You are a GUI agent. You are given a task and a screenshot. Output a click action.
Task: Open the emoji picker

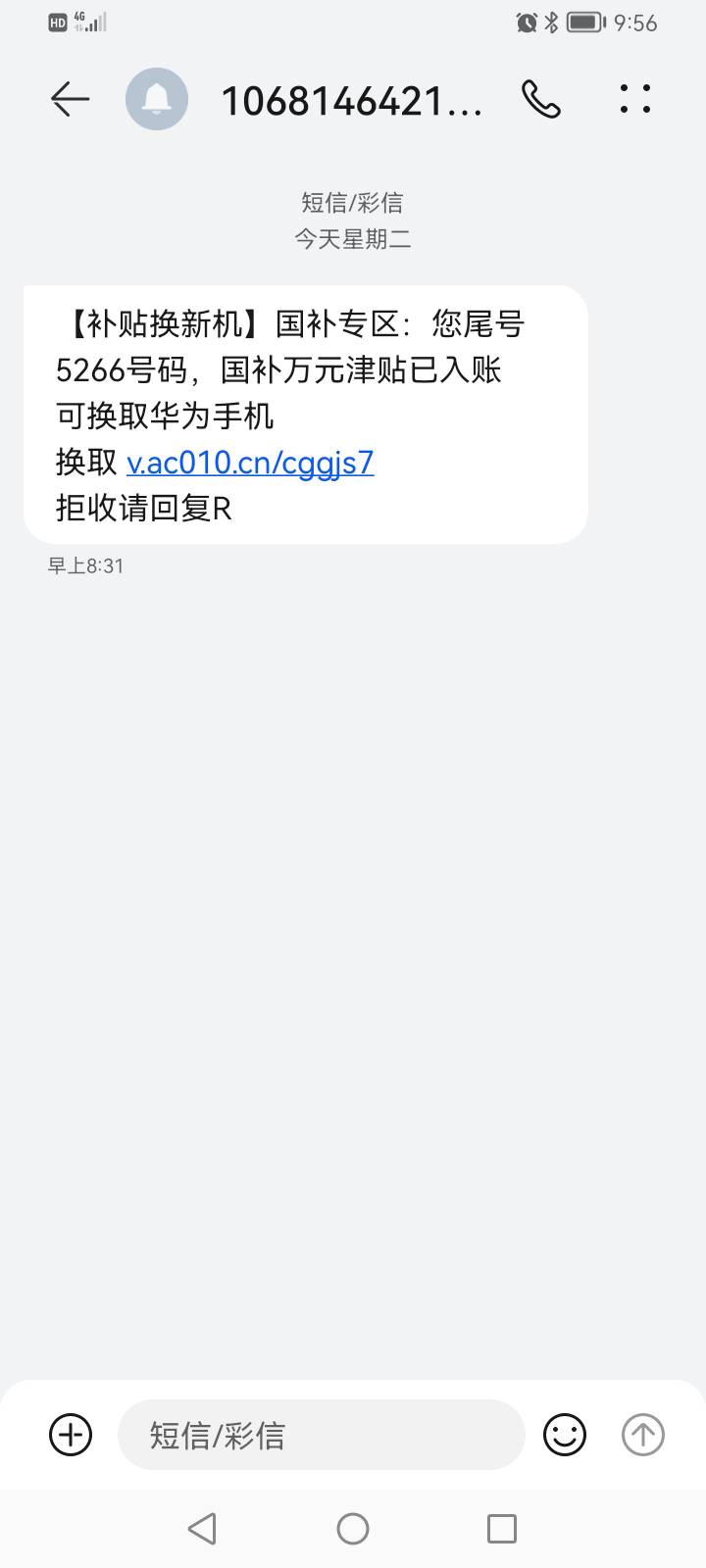(565, 1435)
